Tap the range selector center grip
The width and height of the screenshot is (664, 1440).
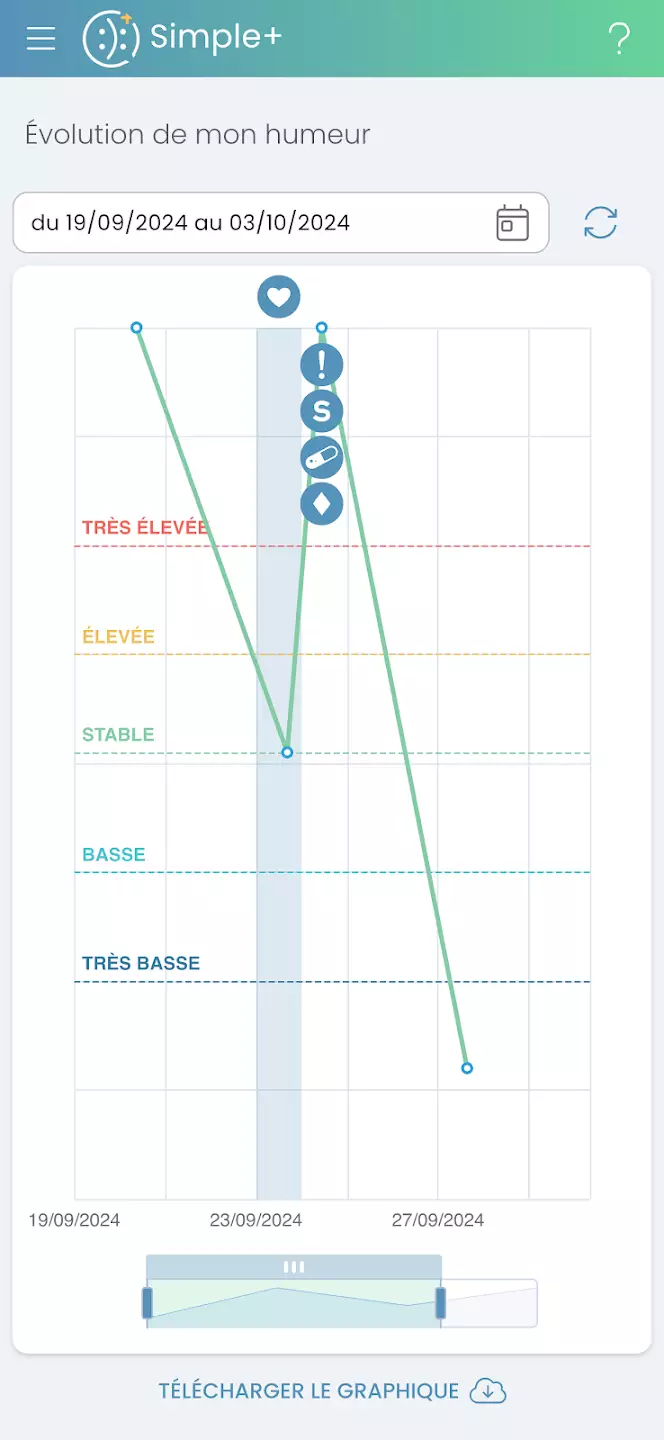pos(293,1267)
